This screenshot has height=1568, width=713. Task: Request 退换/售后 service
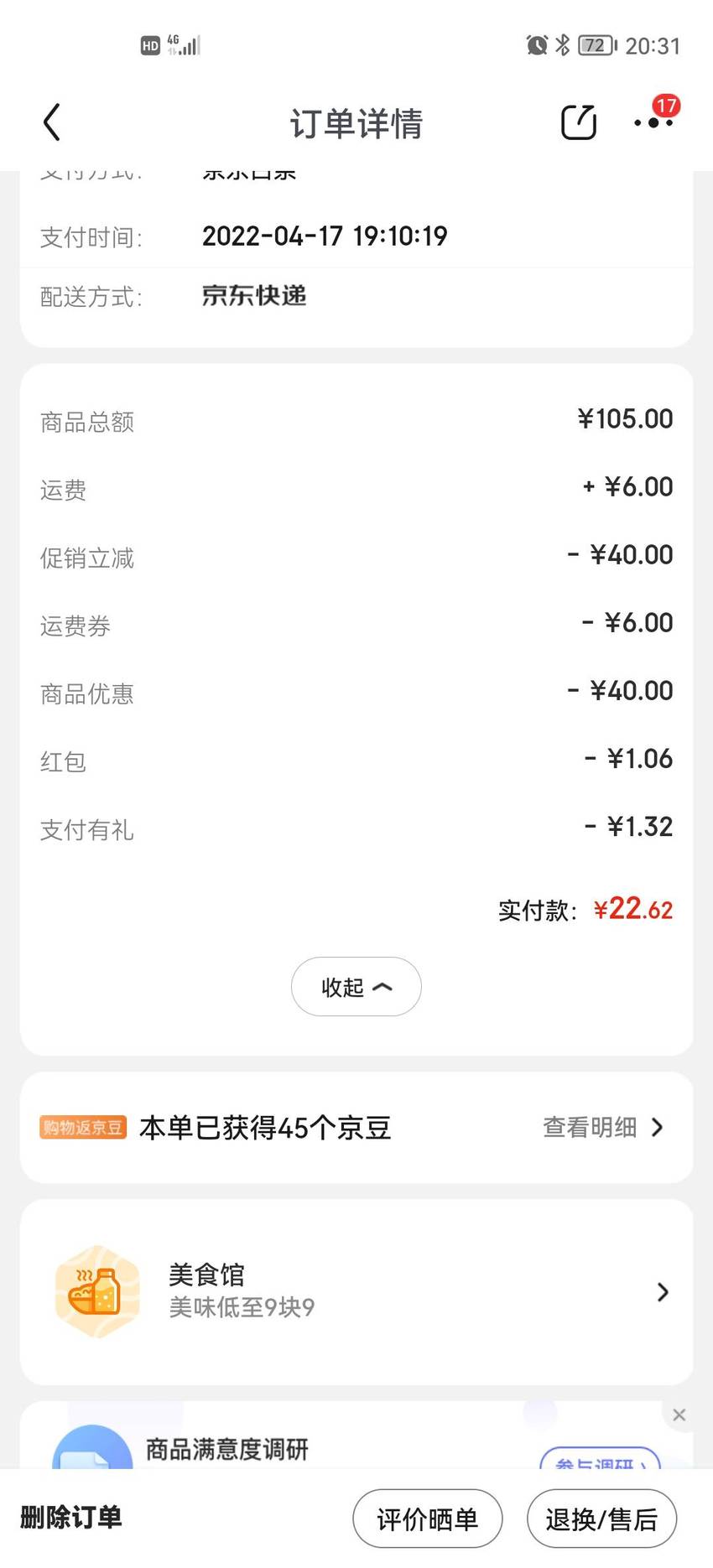(x=601, y=1519)
